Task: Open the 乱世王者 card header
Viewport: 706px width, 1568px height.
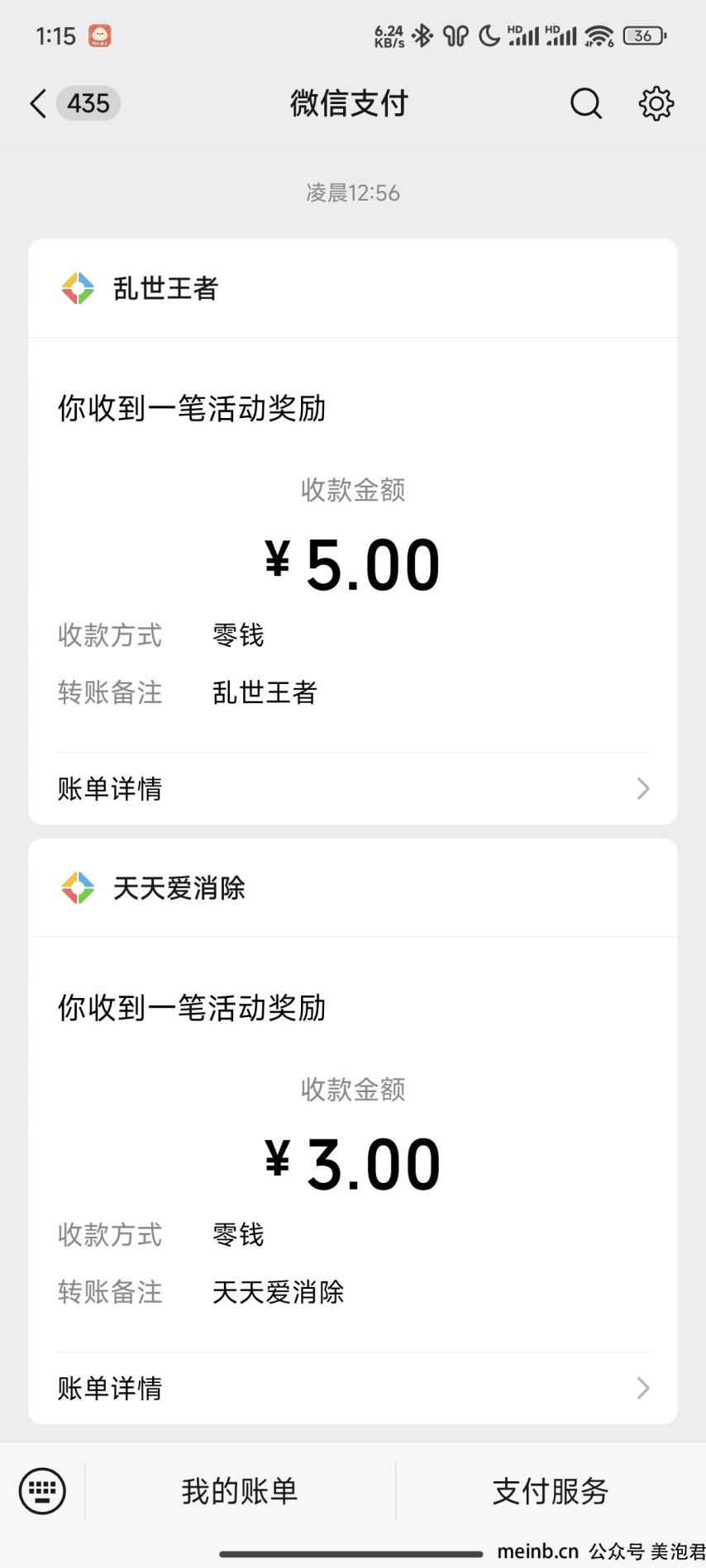Action: pyautogui.click(x=353, y=288)
